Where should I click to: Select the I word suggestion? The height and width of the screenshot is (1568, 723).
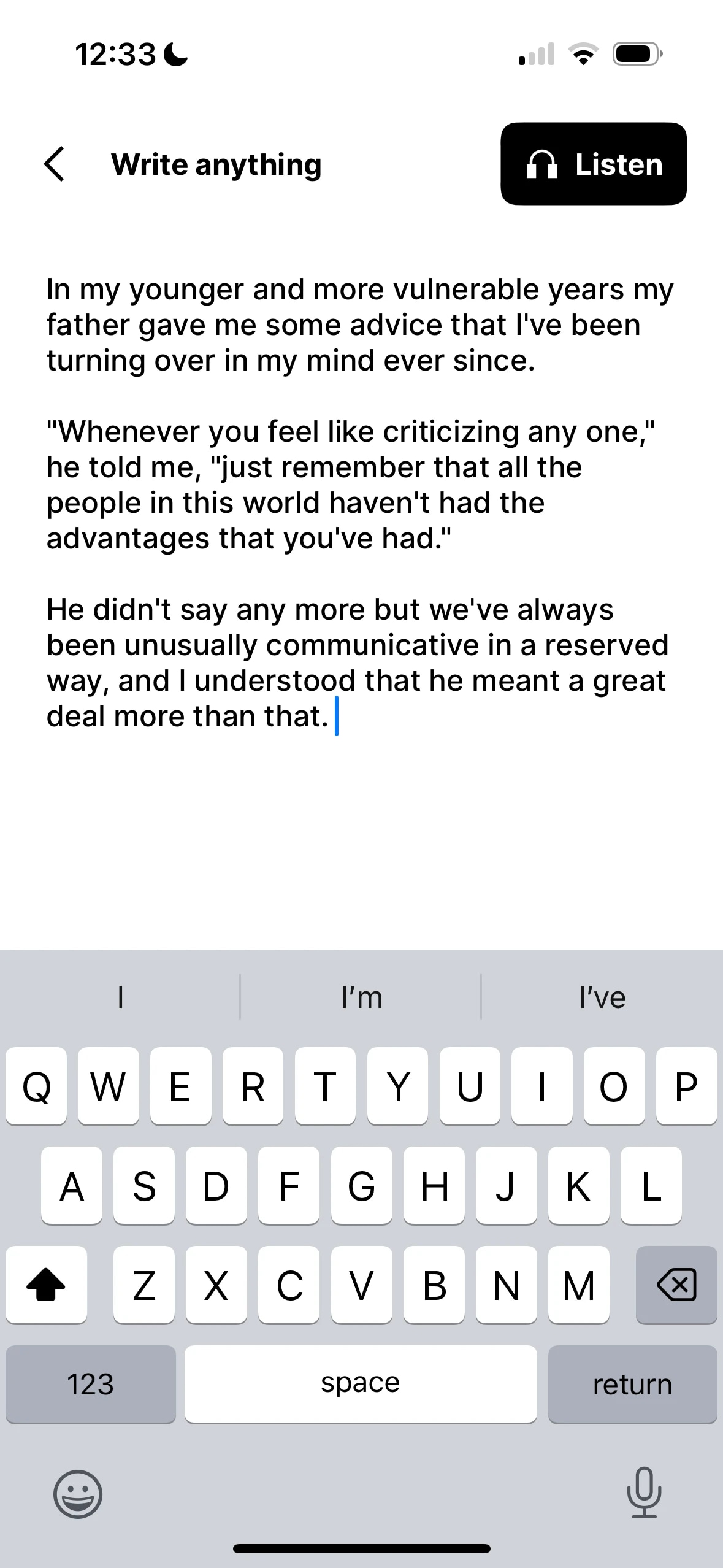point(120,997)
